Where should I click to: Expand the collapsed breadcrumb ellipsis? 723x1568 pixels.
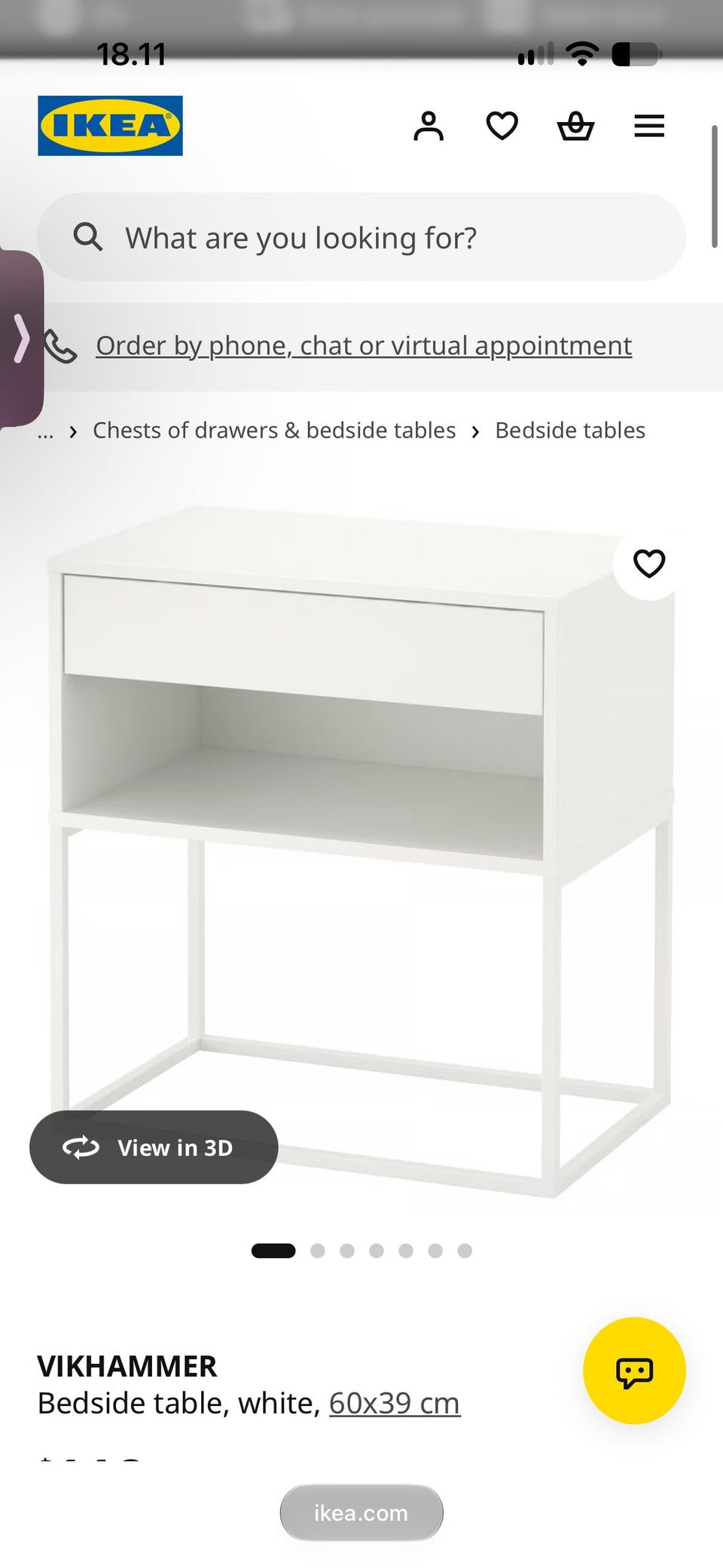click(x=45, y=432)
